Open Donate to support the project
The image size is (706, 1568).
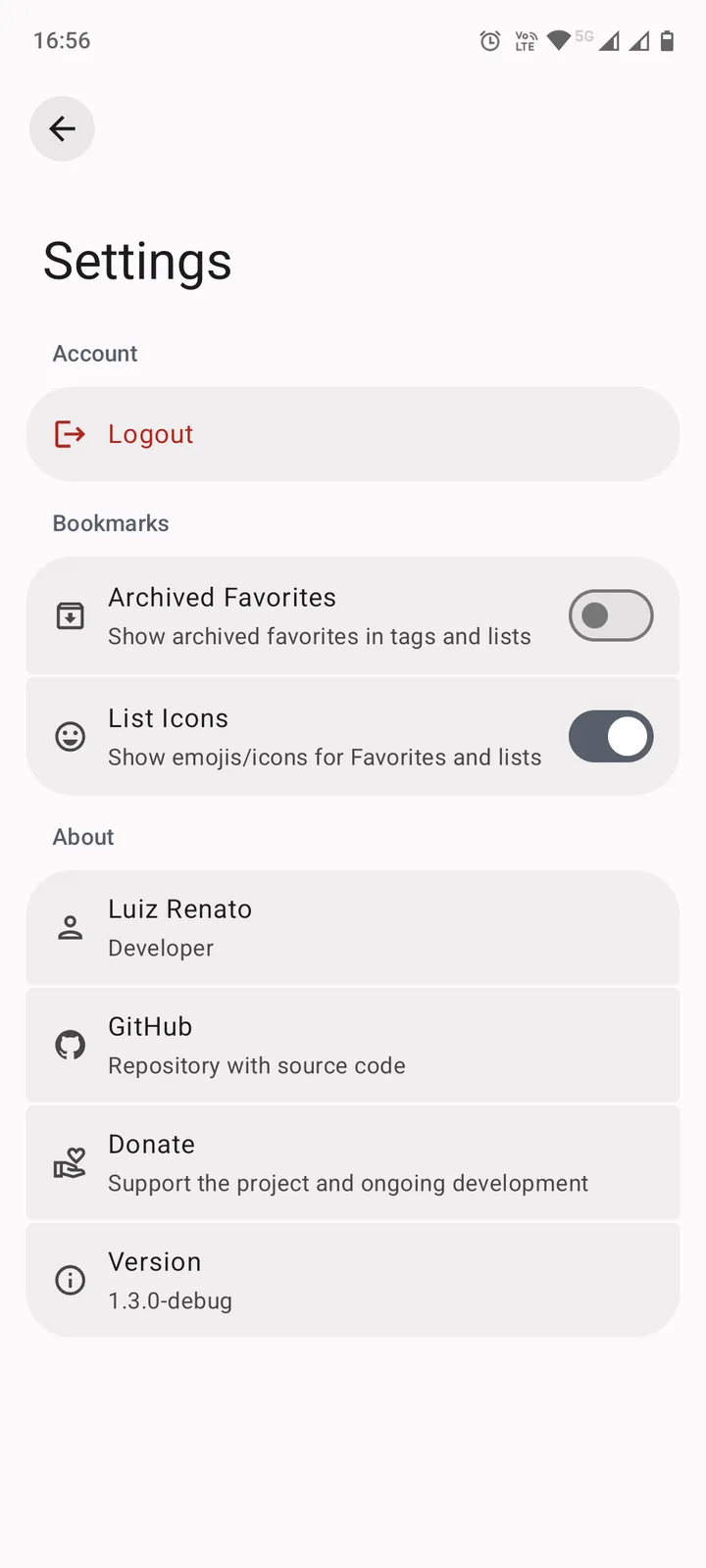(x=353, y=1163)
